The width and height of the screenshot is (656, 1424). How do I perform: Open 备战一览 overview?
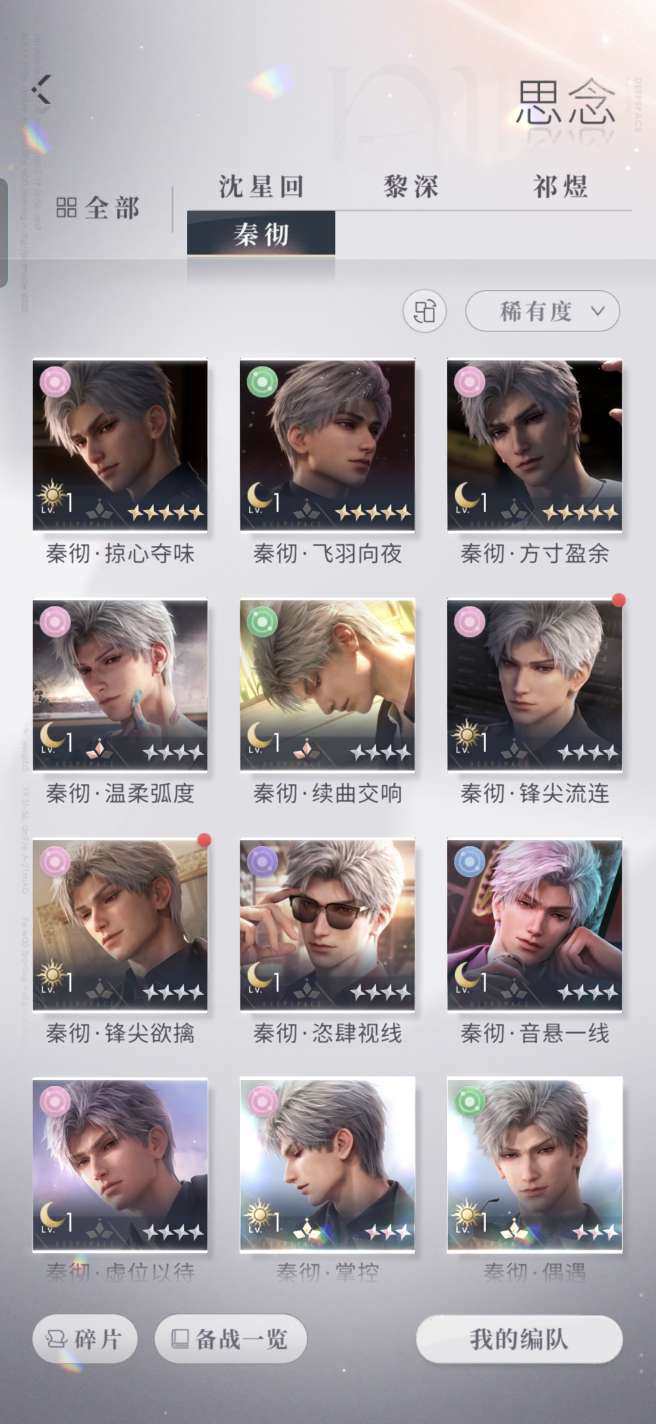[230, 1339]
